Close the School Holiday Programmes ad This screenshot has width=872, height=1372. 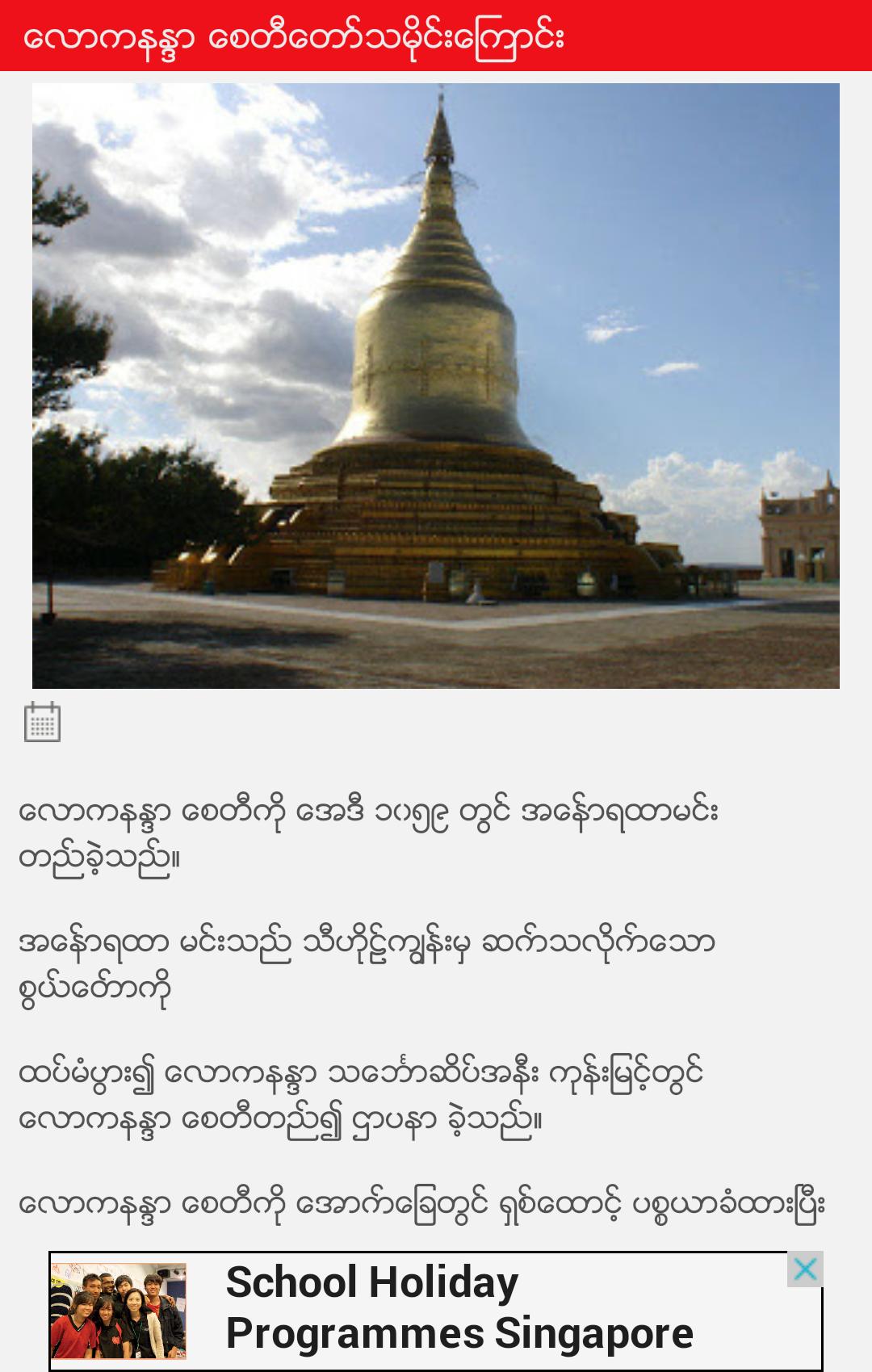[x=805, y=1269]
